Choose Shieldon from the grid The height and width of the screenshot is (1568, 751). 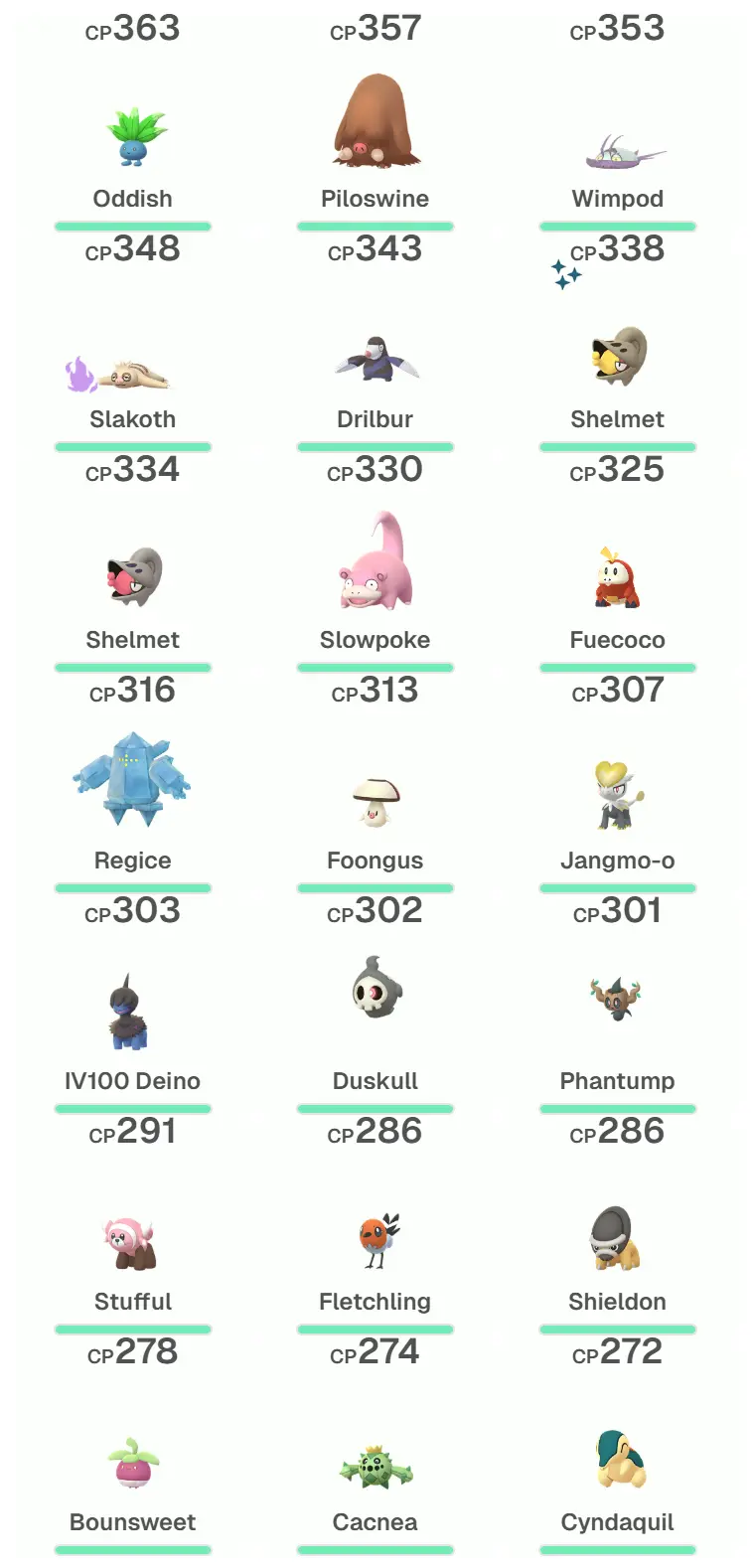(618, 1239)
